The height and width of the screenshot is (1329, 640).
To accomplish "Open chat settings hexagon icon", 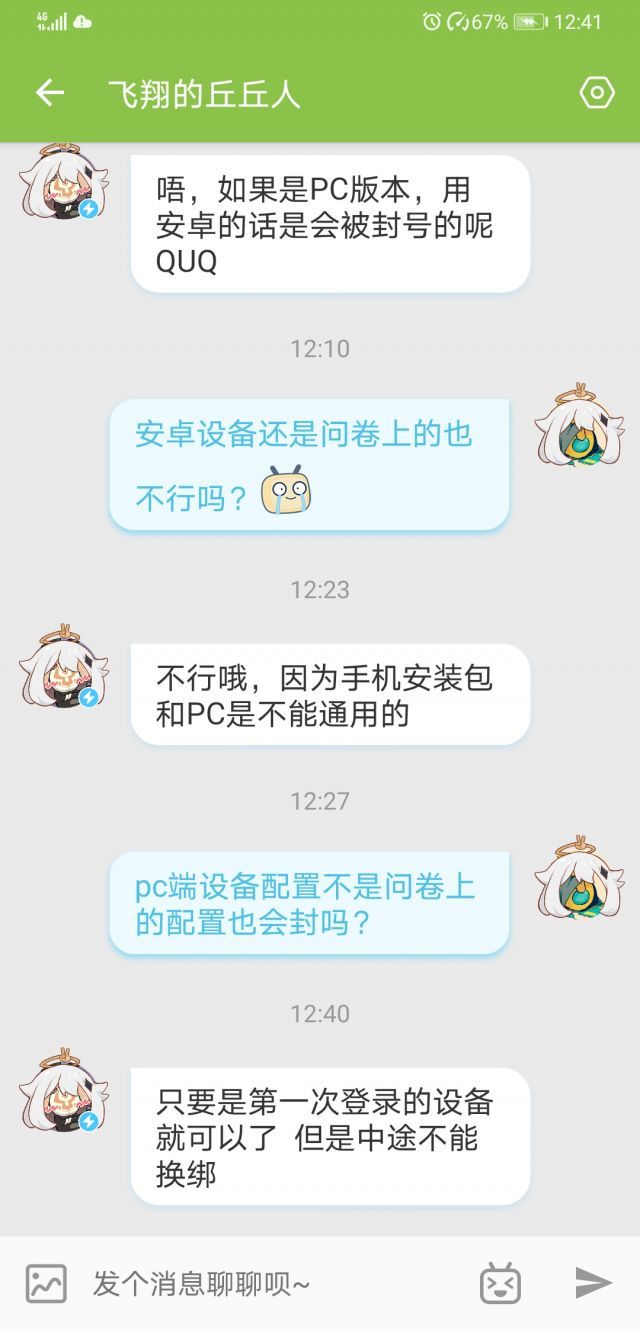I will 596,93.
